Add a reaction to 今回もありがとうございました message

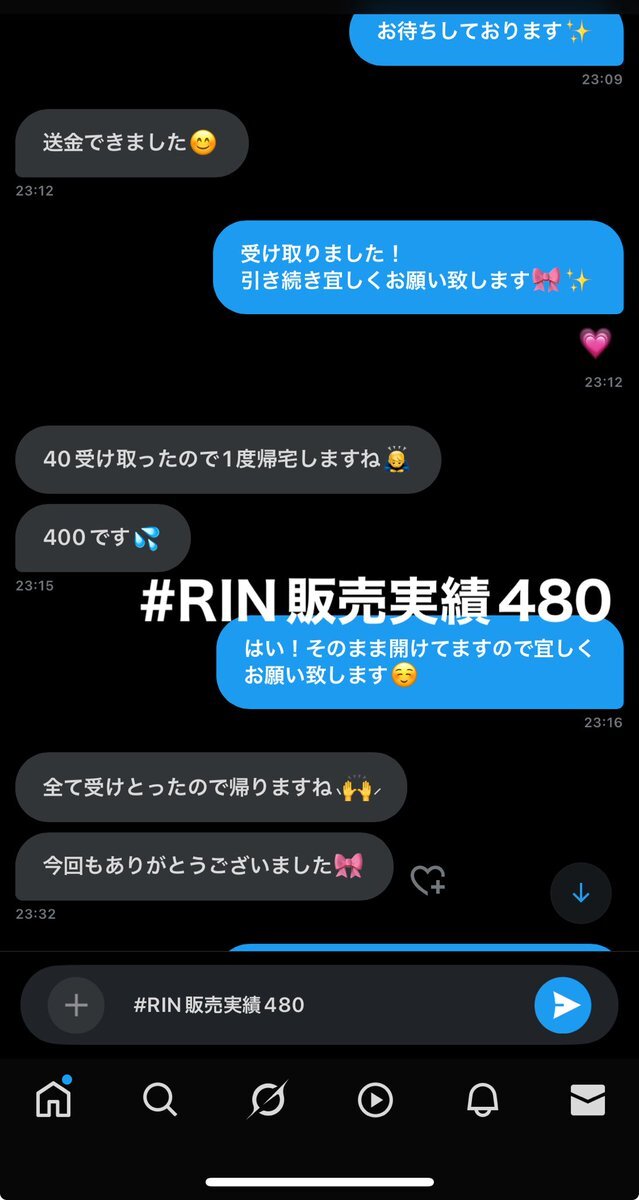[428, 880]
